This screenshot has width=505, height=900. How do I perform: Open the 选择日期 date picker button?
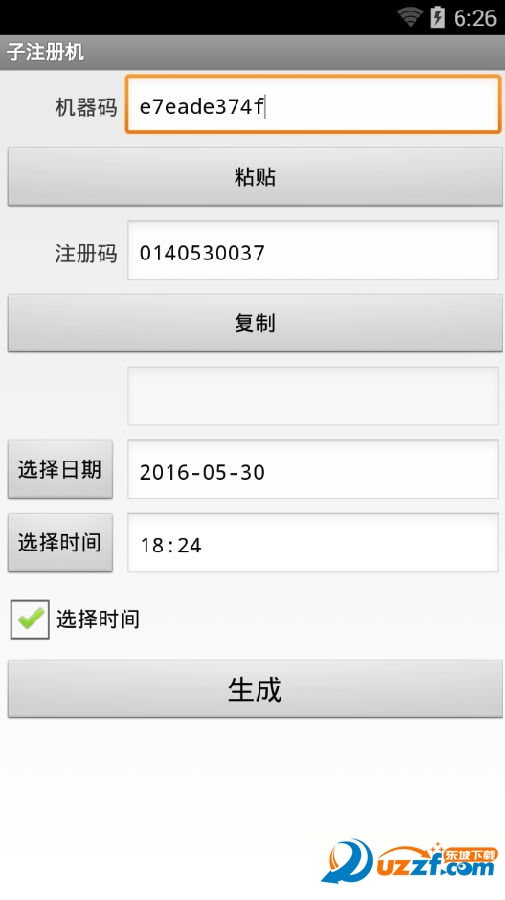tap(60, 470)
